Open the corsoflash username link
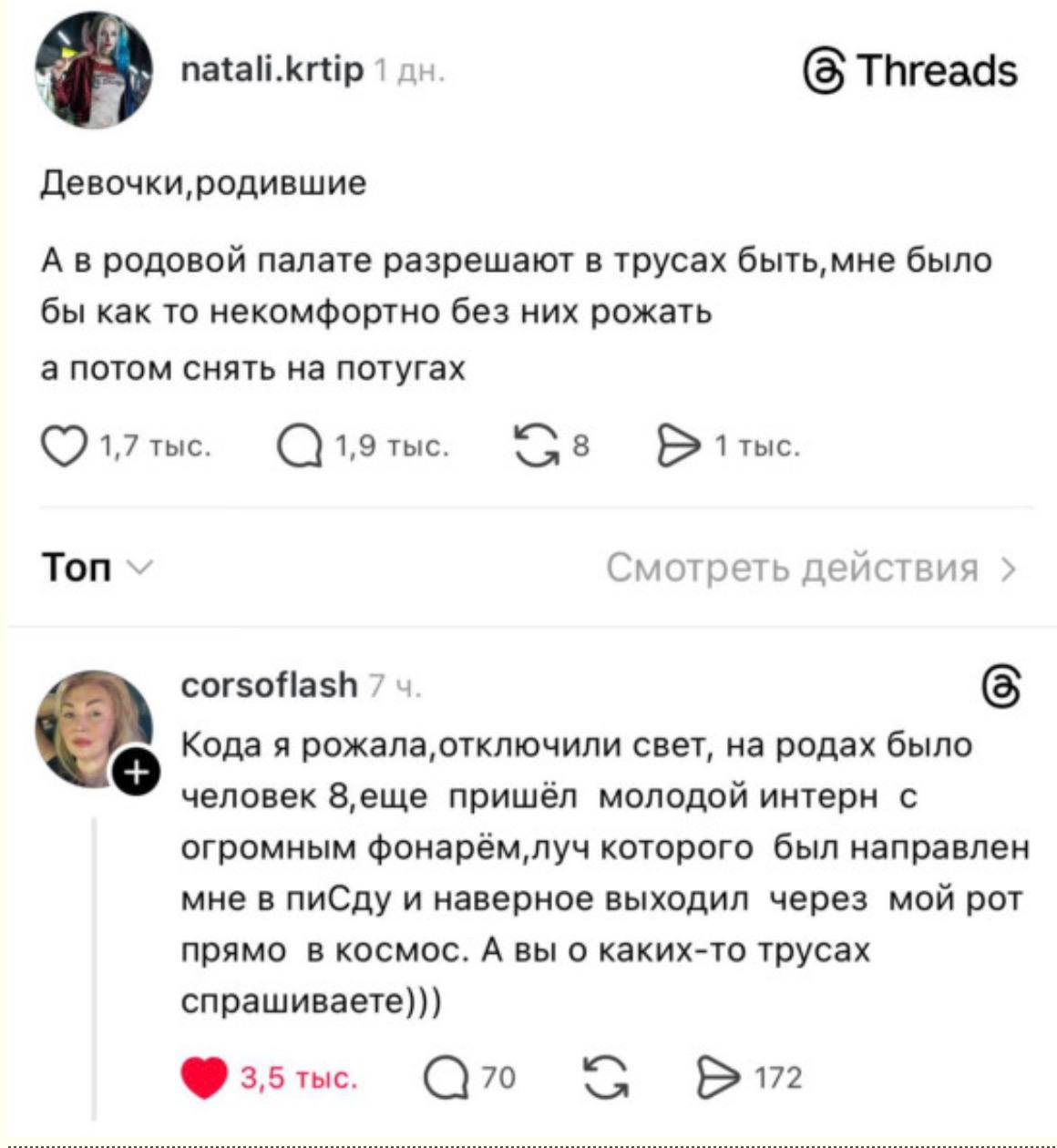The width and height of the screenshot is (1057, 1148). click(x=270, y=684)
